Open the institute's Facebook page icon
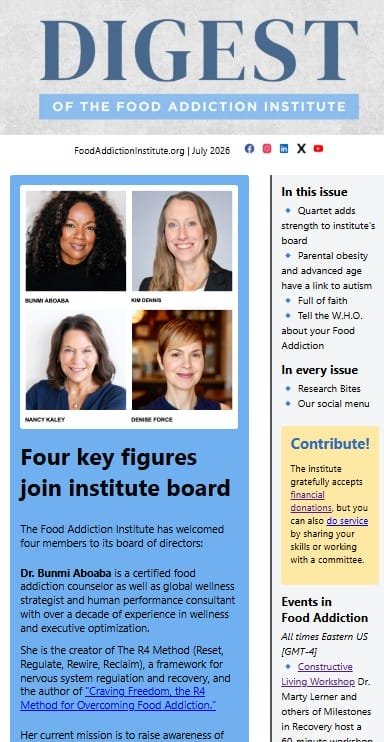This screenshot has height=742, width=384. pyautogui.click(x=250, y=149)
